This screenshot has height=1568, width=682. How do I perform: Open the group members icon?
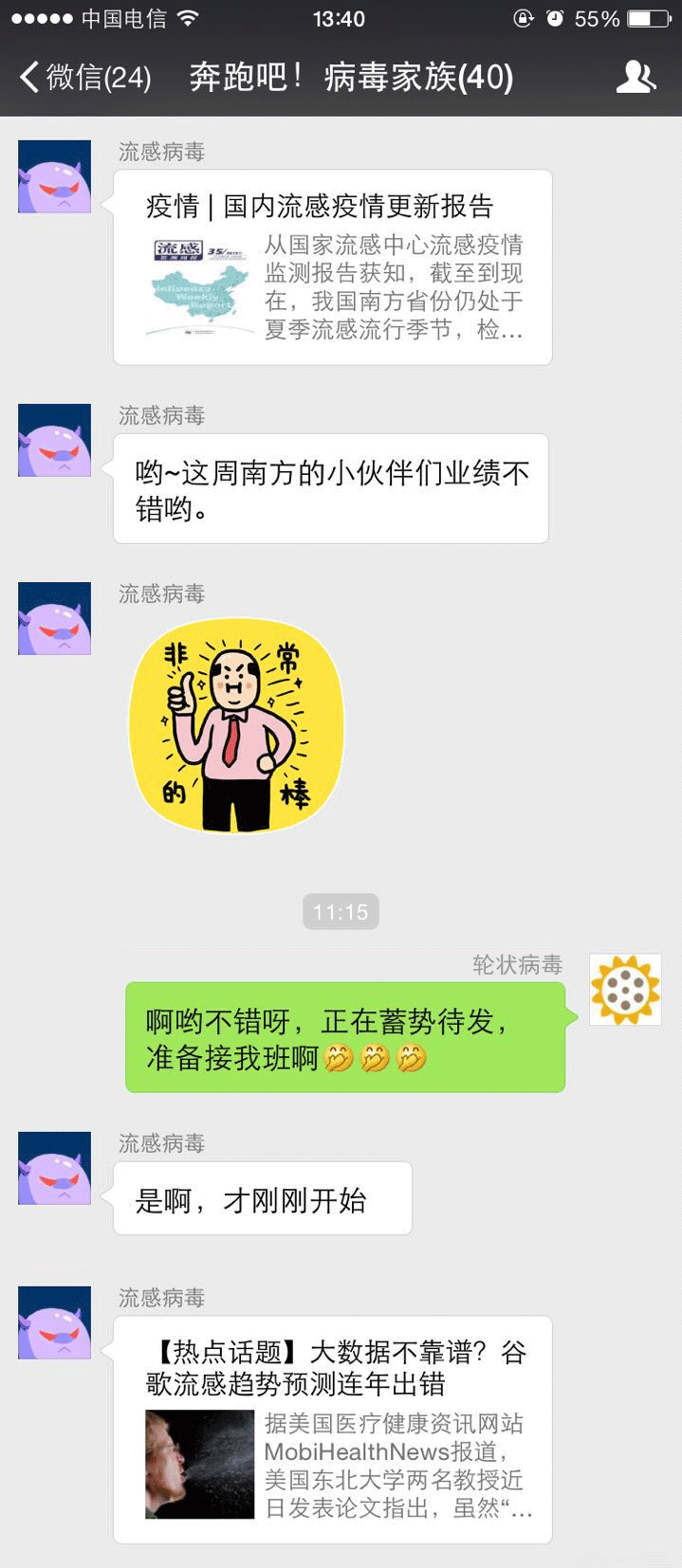click(635, 77)
